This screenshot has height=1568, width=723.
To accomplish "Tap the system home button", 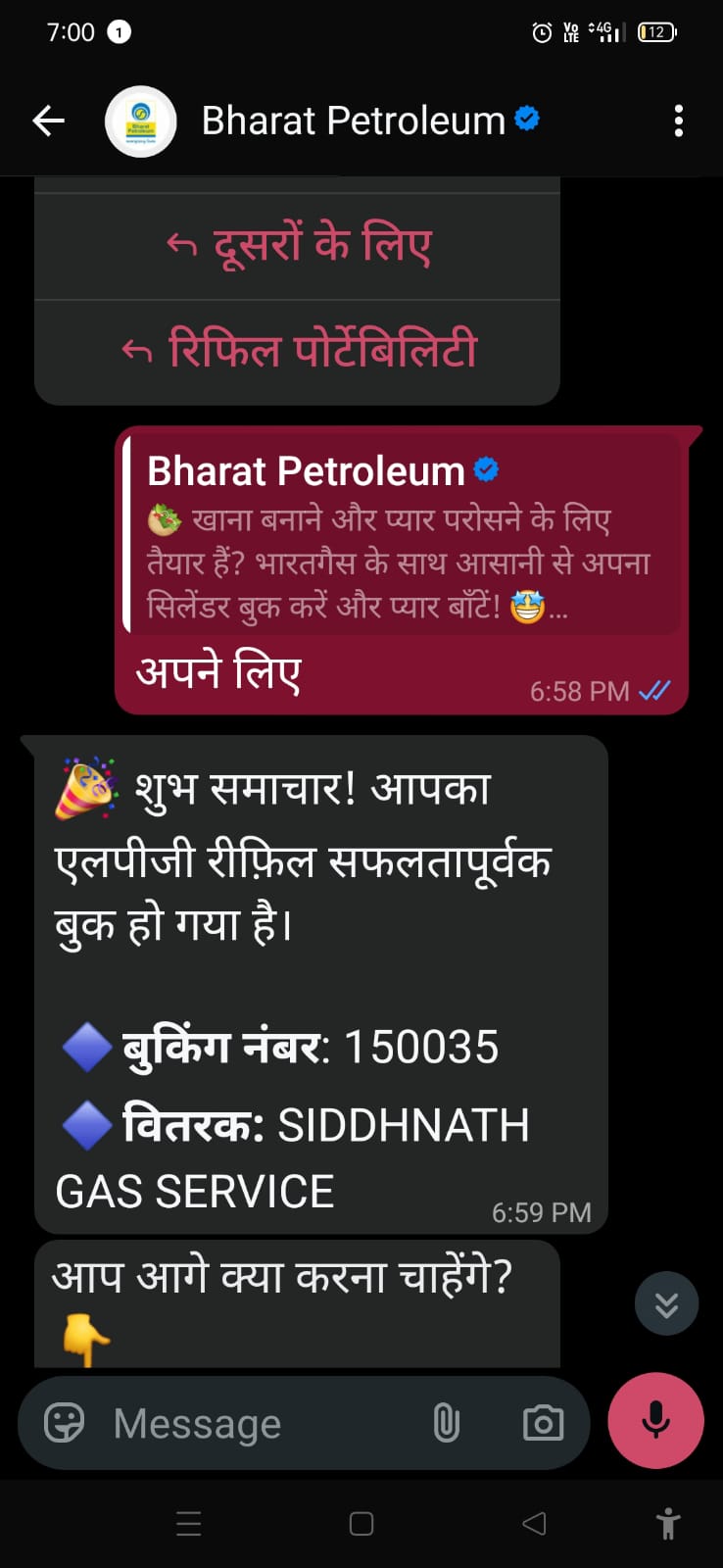I will (x=361, y=1524).
